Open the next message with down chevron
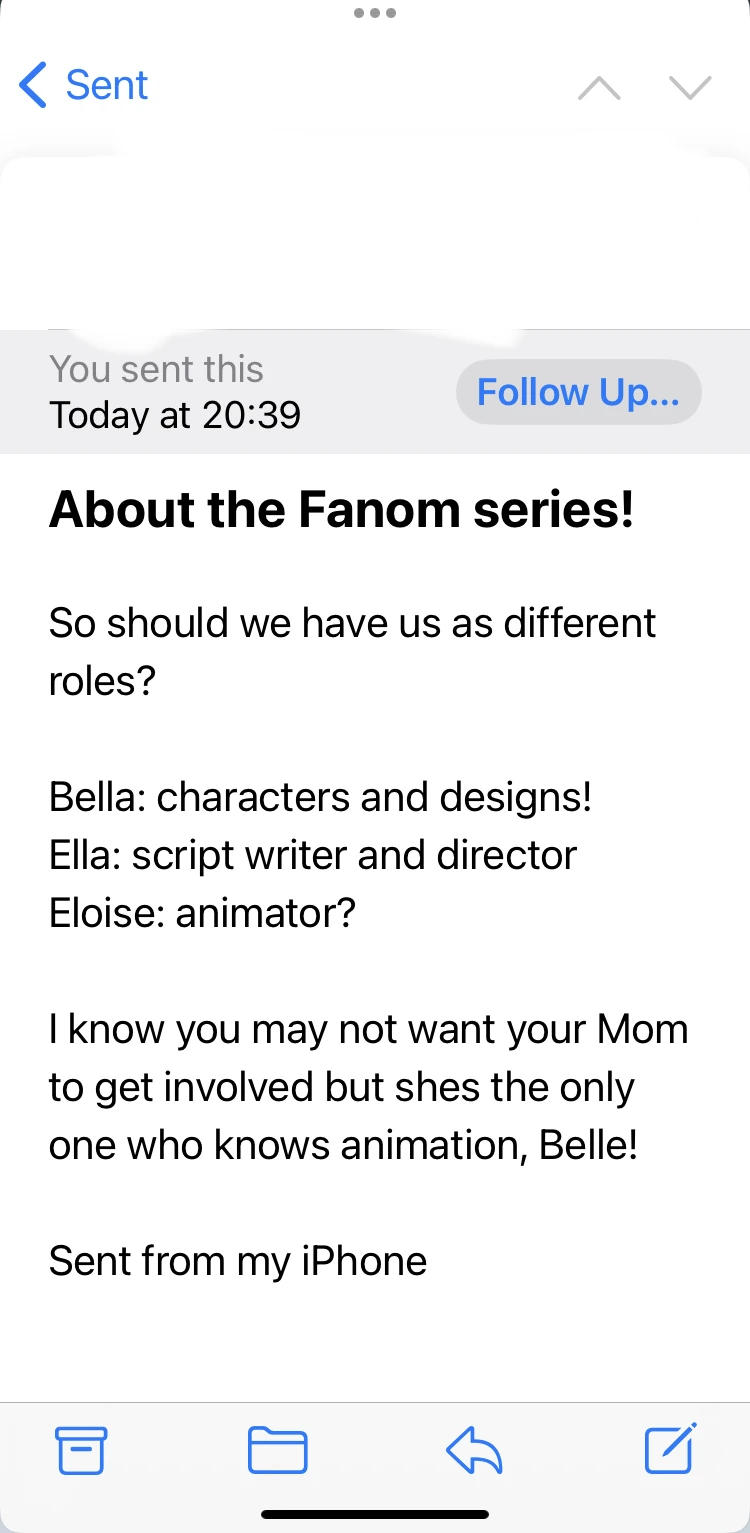 tap(688, 88)
